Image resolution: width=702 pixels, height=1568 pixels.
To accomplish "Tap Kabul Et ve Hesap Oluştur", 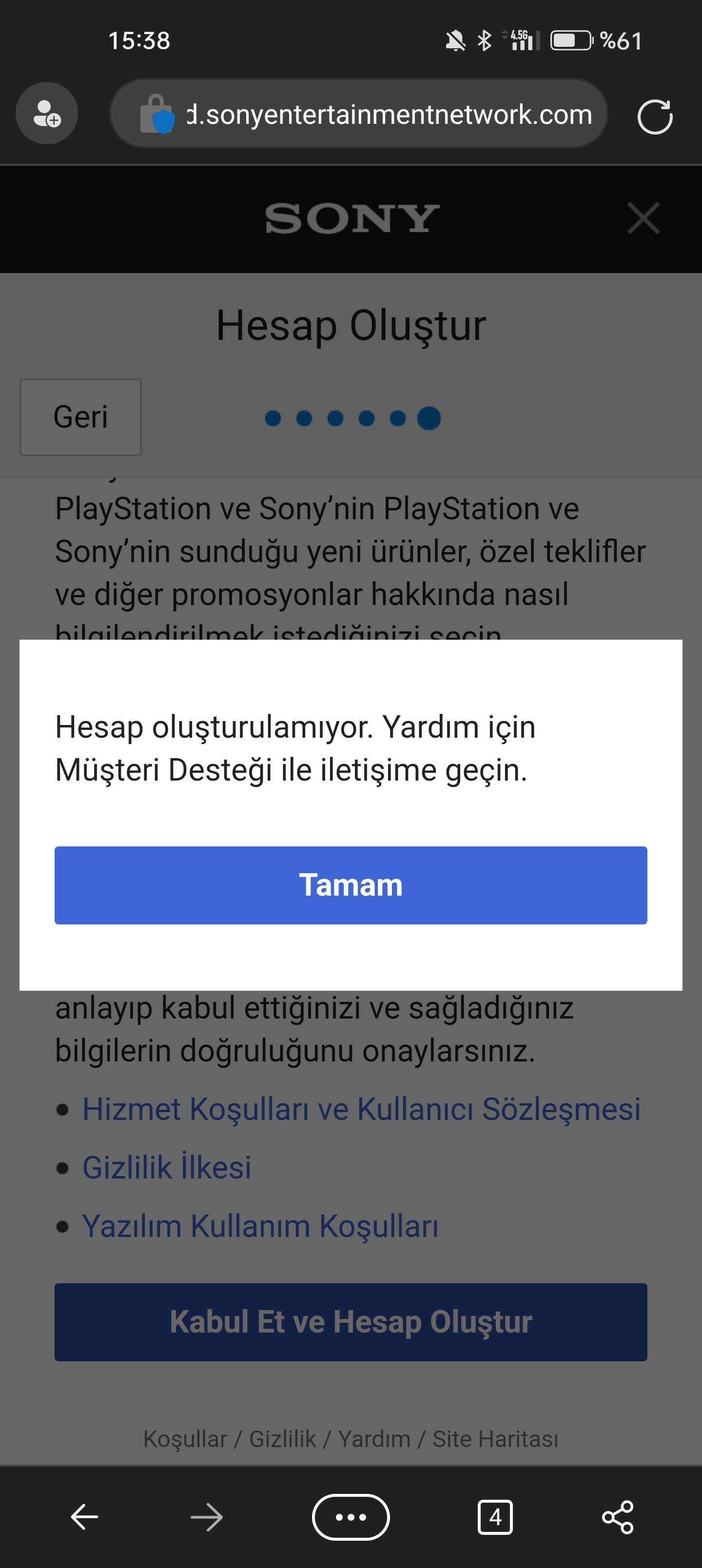I will point(351,1322).
